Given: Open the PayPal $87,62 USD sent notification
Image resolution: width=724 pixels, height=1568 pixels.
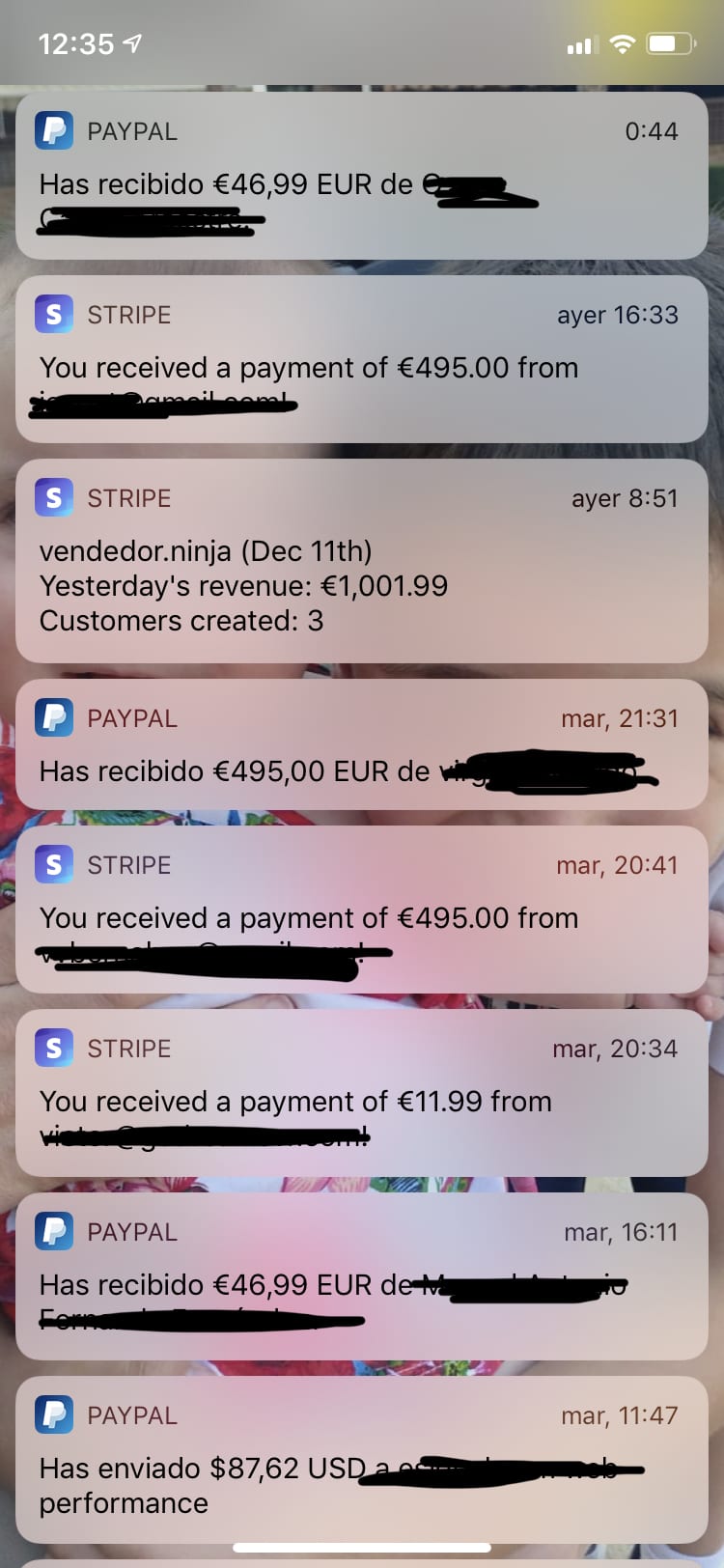Looking at the screenshot, I should 362,1460.
